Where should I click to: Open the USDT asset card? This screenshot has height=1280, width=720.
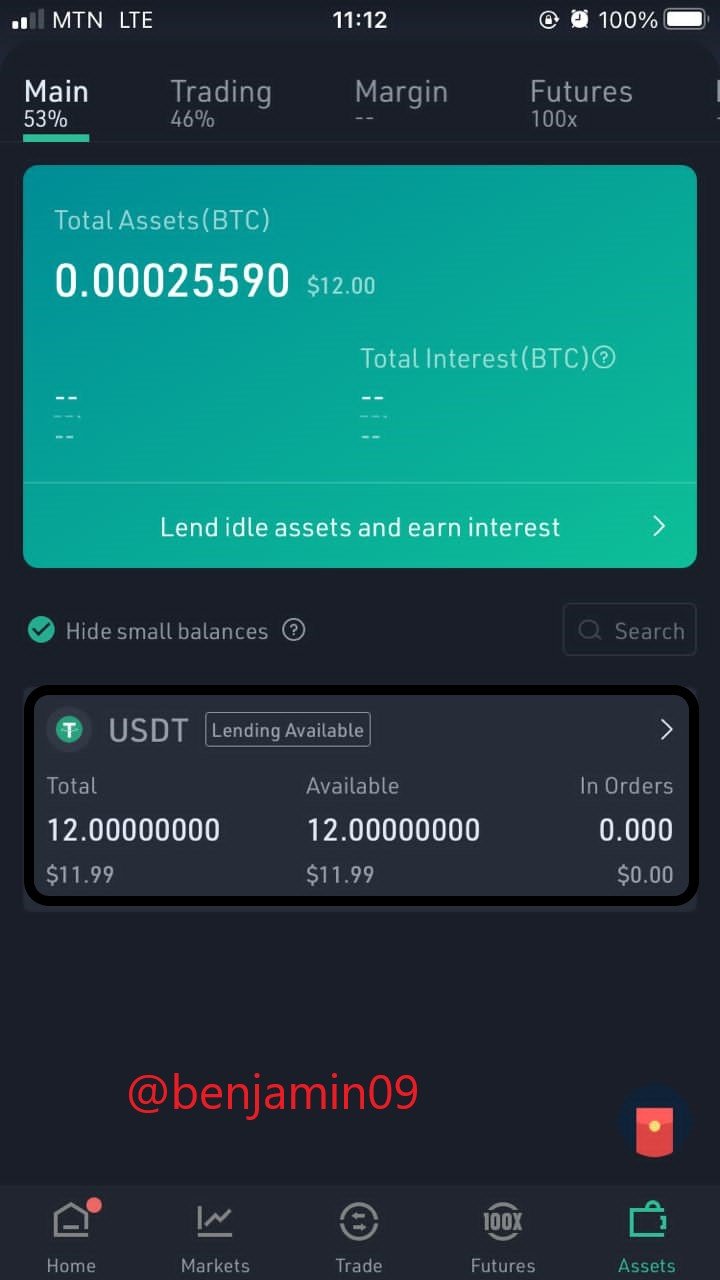(360, 797)
